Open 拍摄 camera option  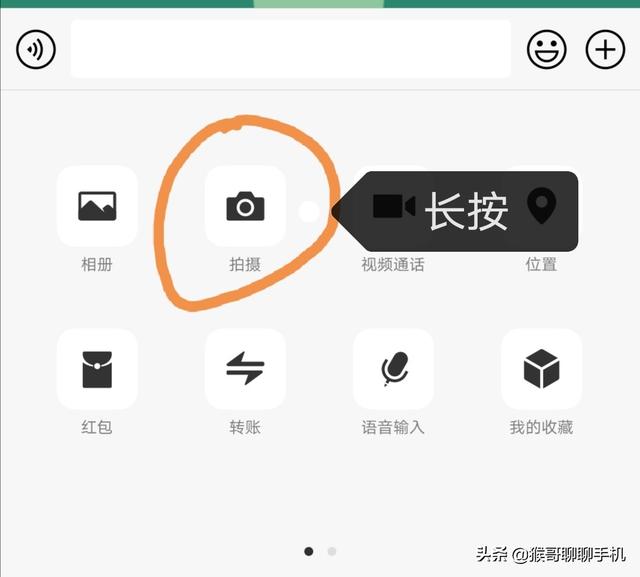[x=245, y=207]
